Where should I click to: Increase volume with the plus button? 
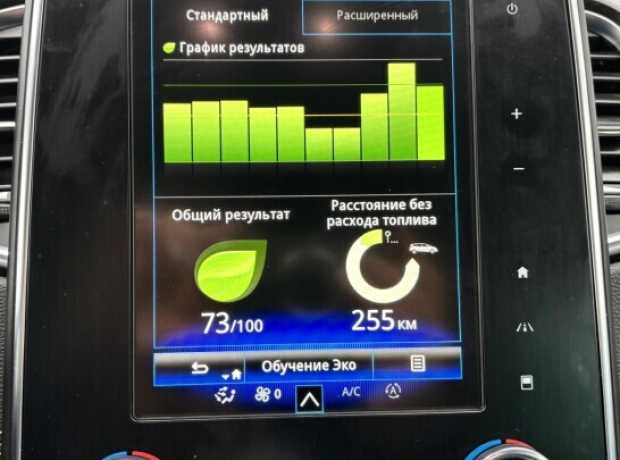[x=517, y=114]
